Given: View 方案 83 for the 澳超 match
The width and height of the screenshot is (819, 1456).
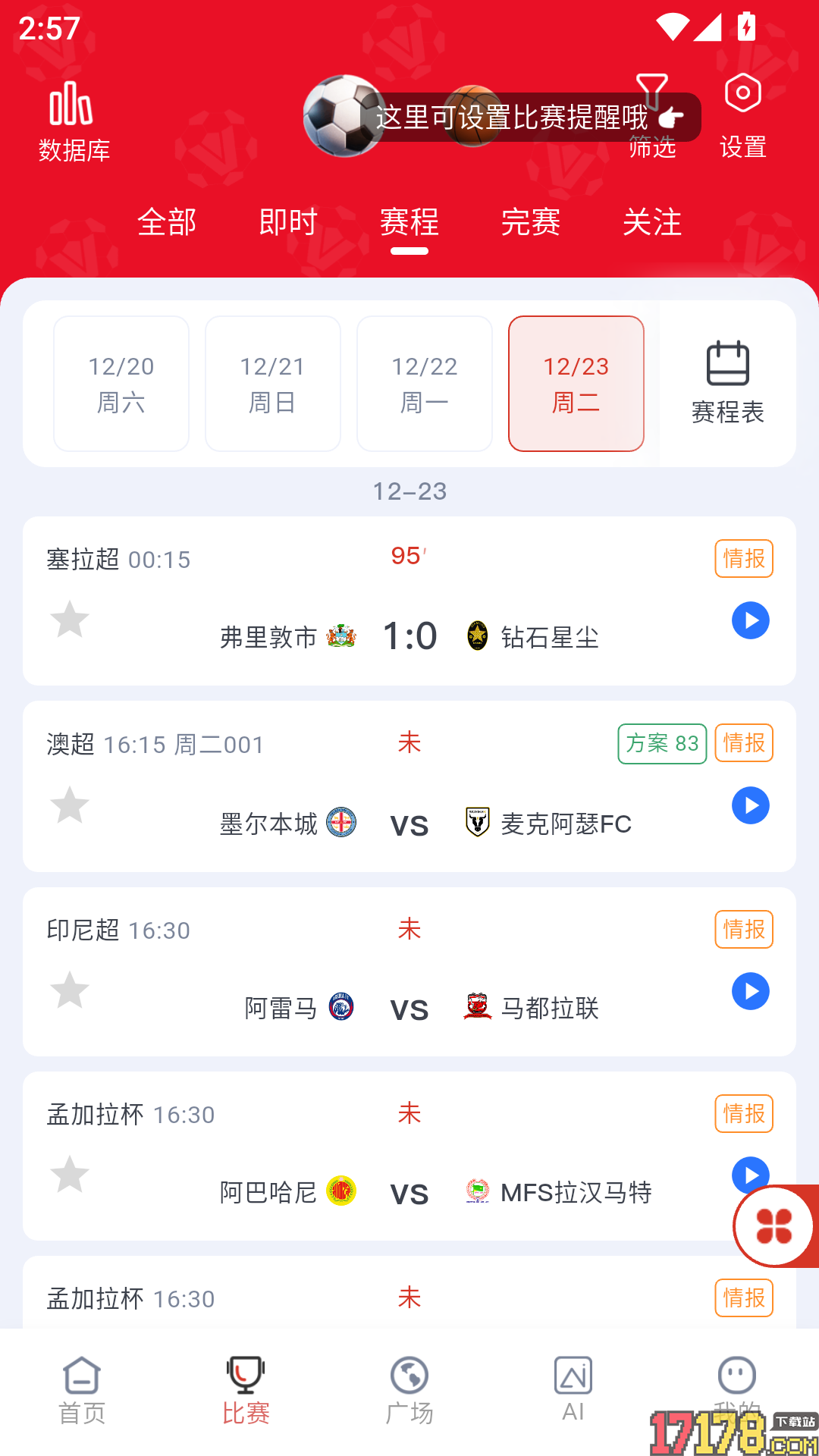Looking at the screenshot, I should (661, 743).
